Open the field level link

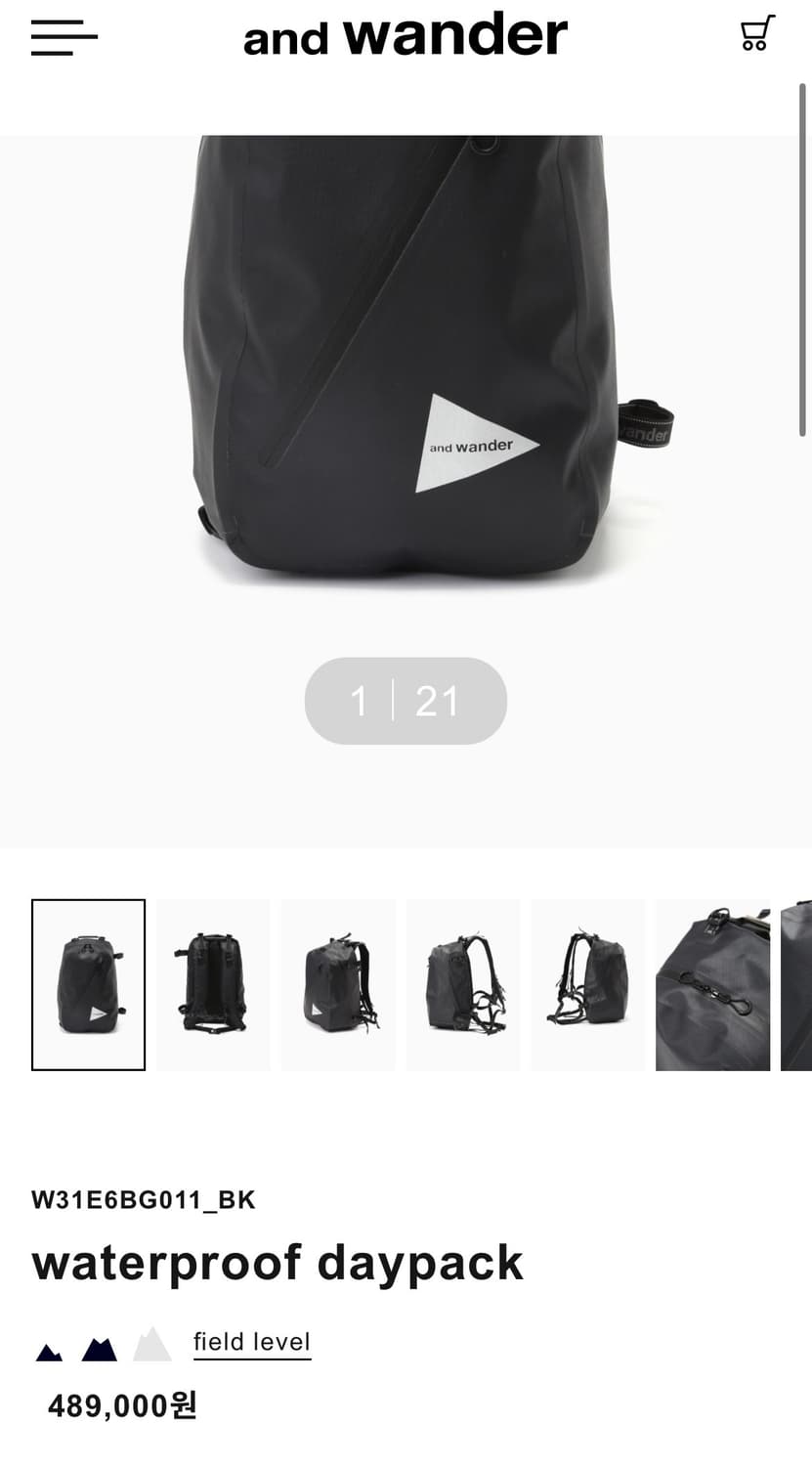tap(252, 1343)
